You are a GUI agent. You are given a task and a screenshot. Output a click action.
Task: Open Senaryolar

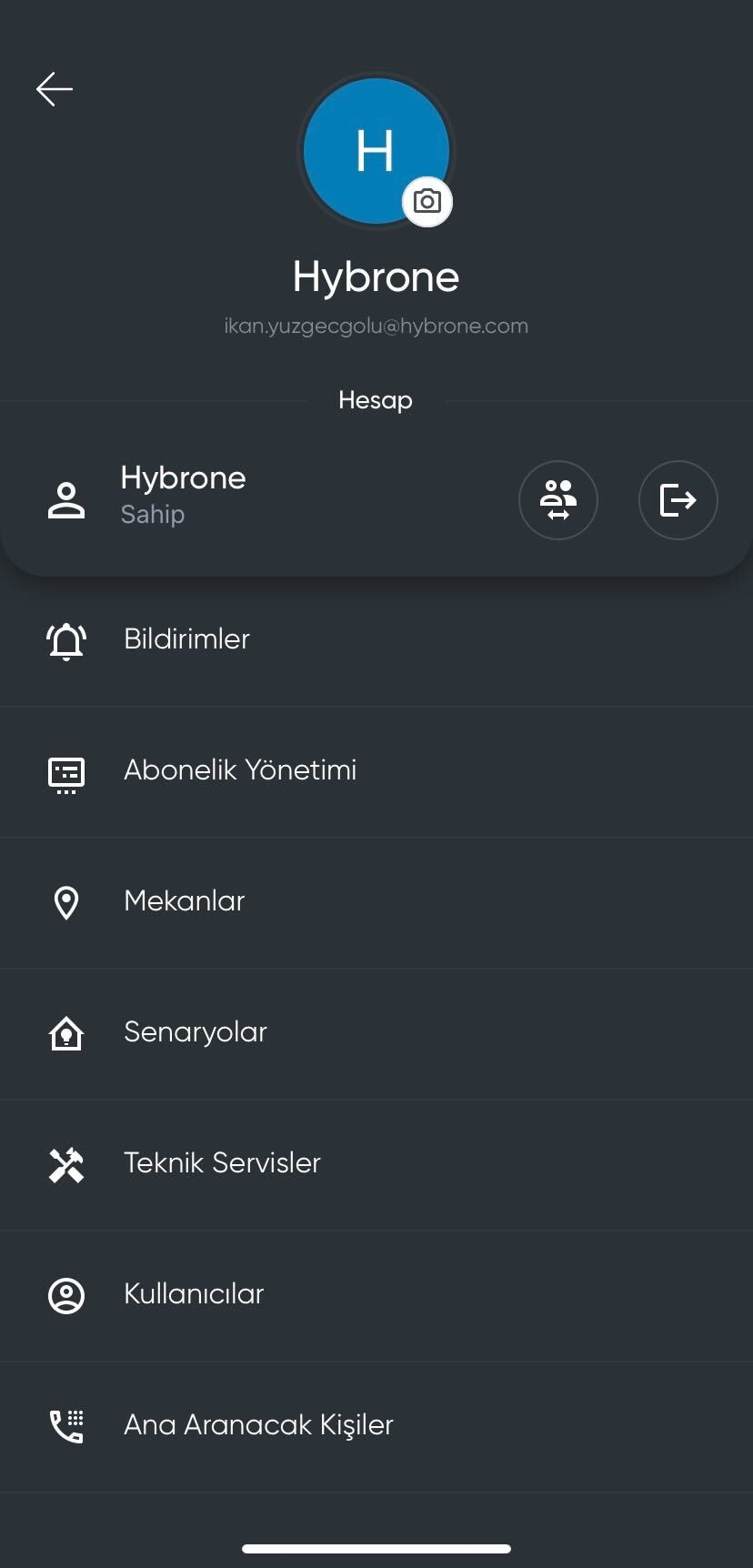(196, 1032)
